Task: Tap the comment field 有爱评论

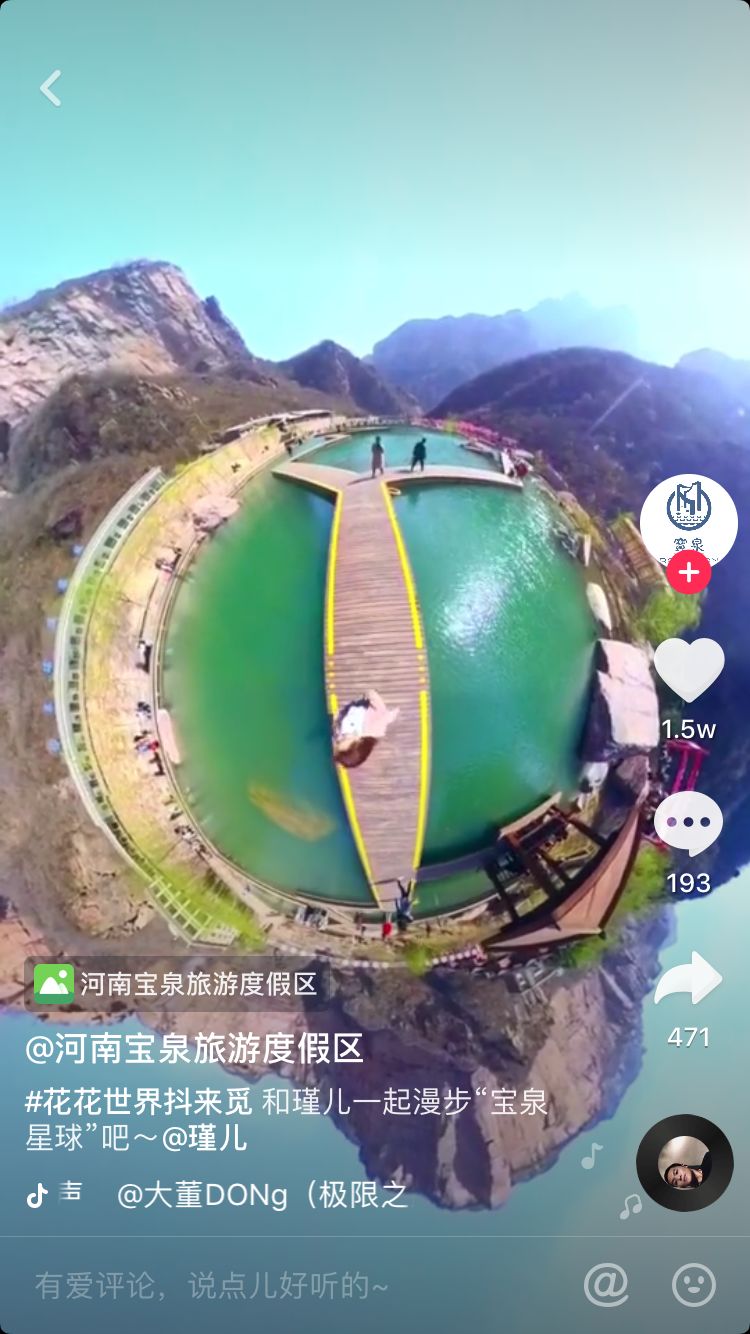Action: click(212, 1285)
